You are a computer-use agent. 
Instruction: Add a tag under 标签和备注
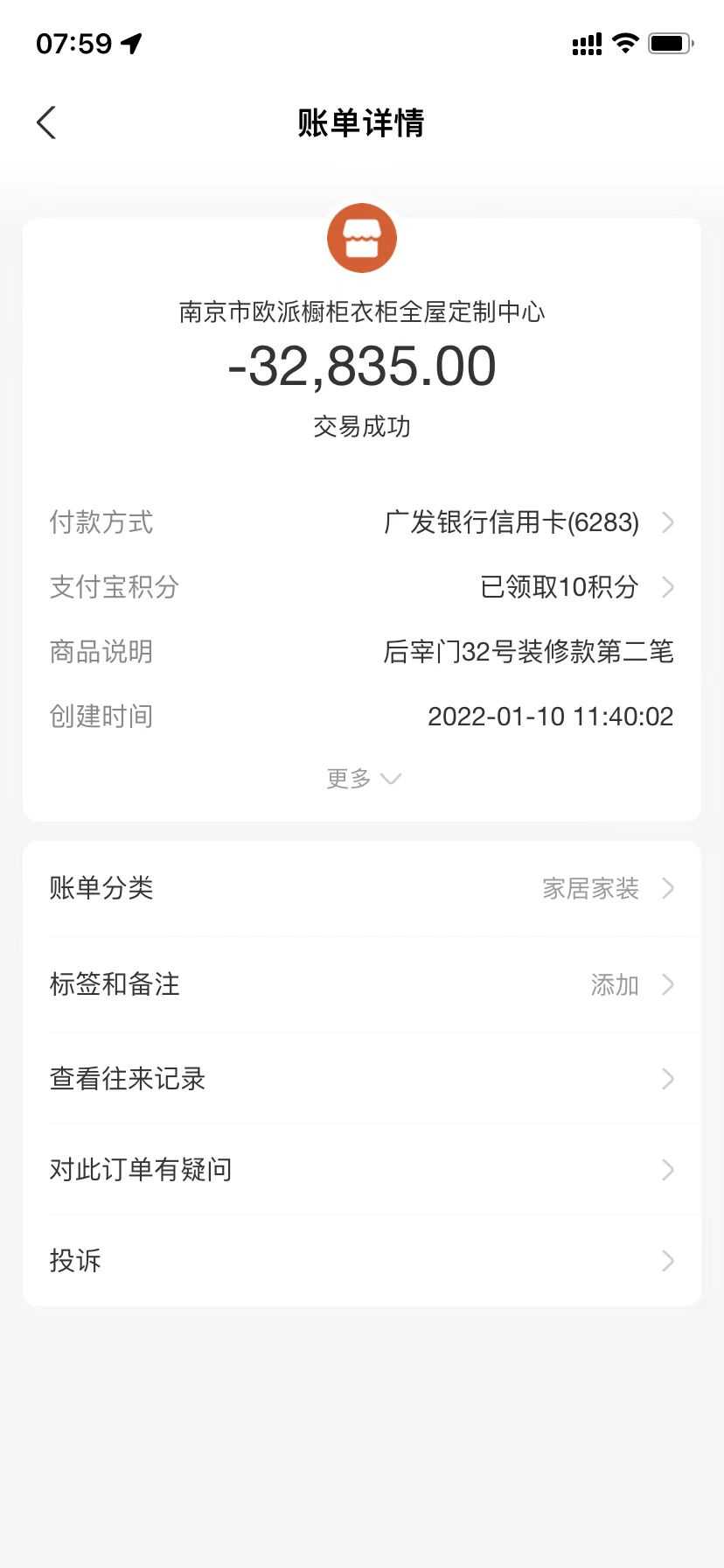(x=362, y=984)
